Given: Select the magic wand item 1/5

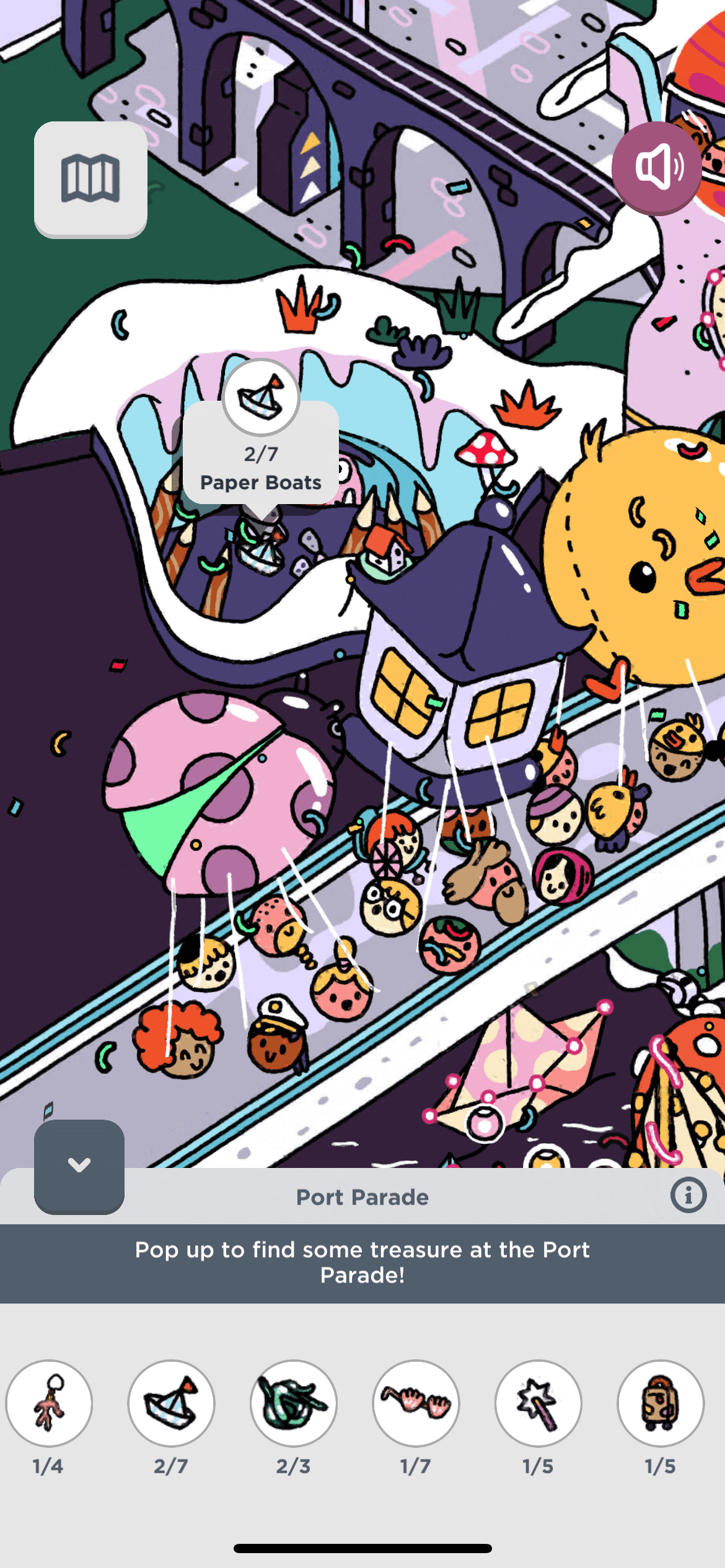Looking at the screenshot, I should tap(538, 1403).
